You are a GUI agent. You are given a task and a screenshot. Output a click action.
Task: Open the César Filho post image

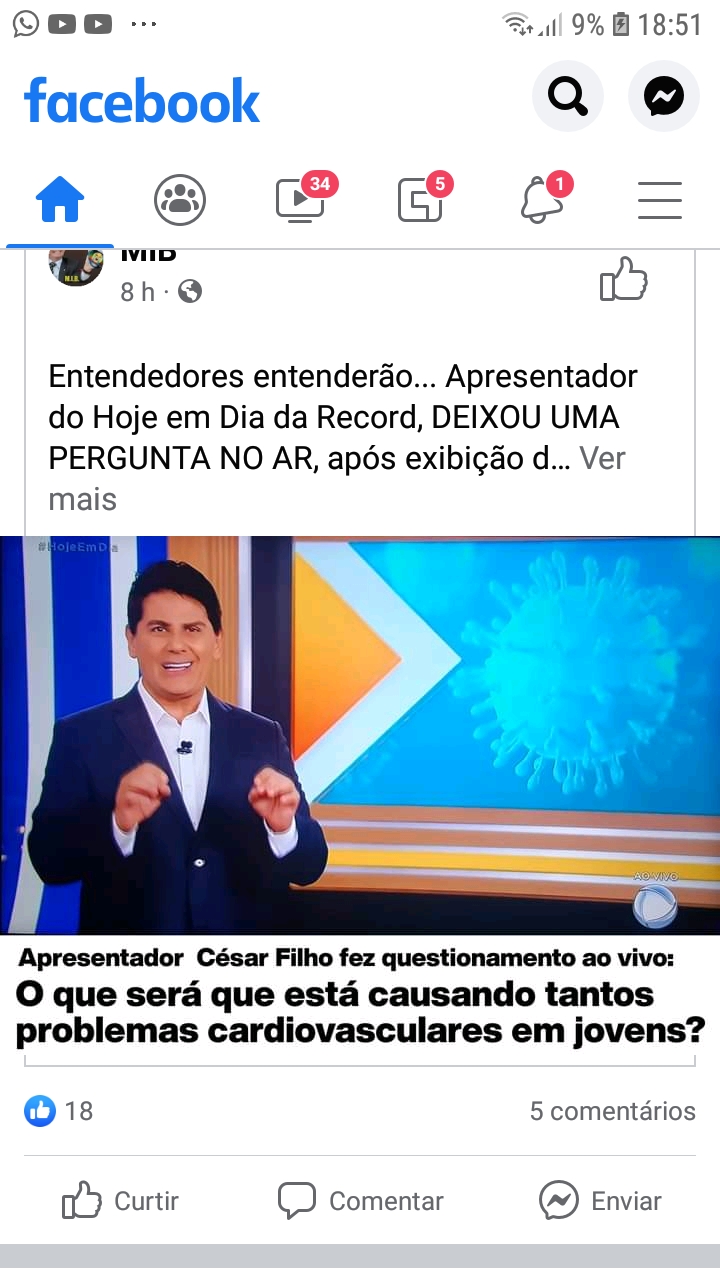[x=360, y=790]
